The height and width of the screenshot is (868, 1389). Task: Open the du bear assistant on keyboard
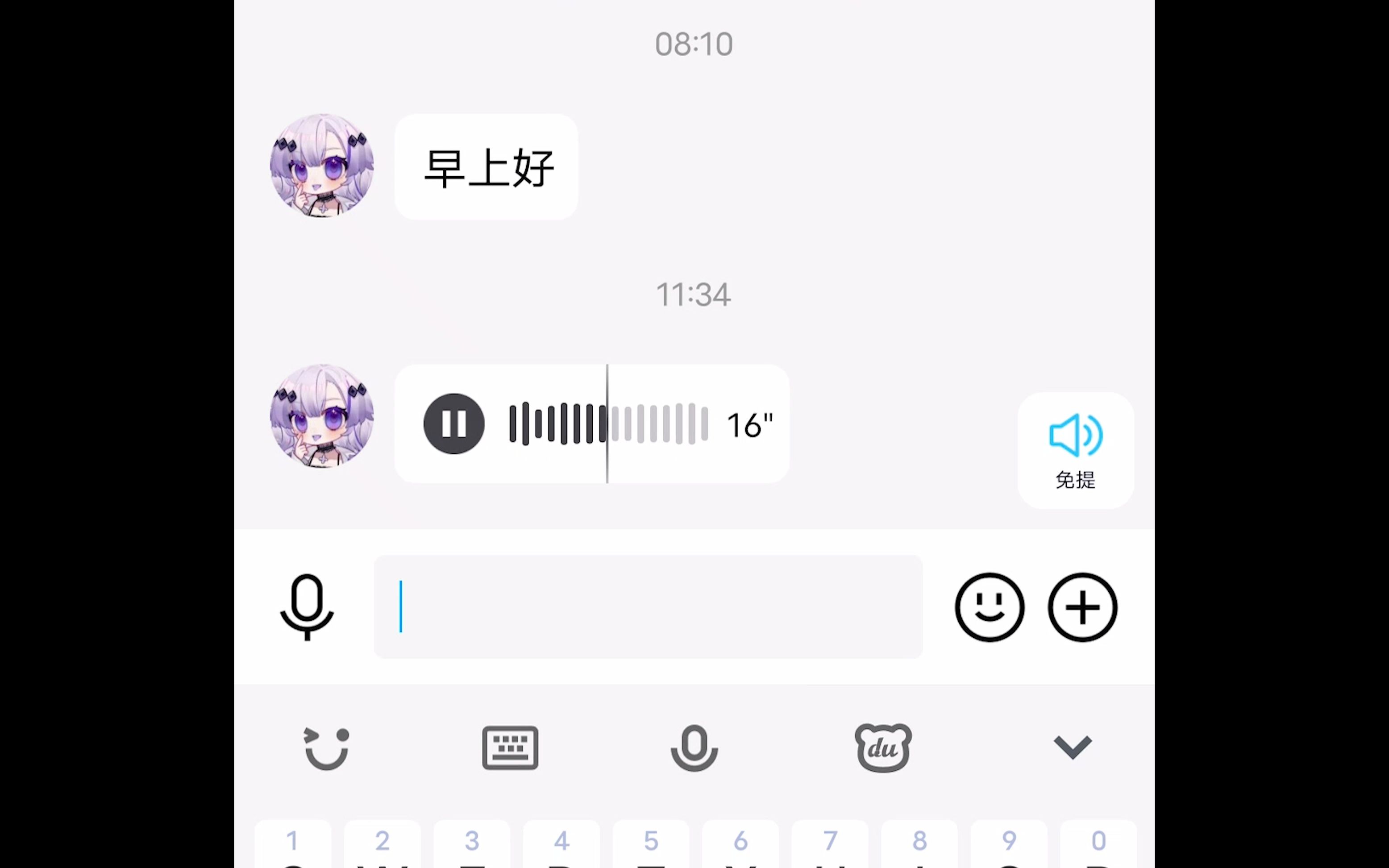pyautogui.click(x=883, y=748)
